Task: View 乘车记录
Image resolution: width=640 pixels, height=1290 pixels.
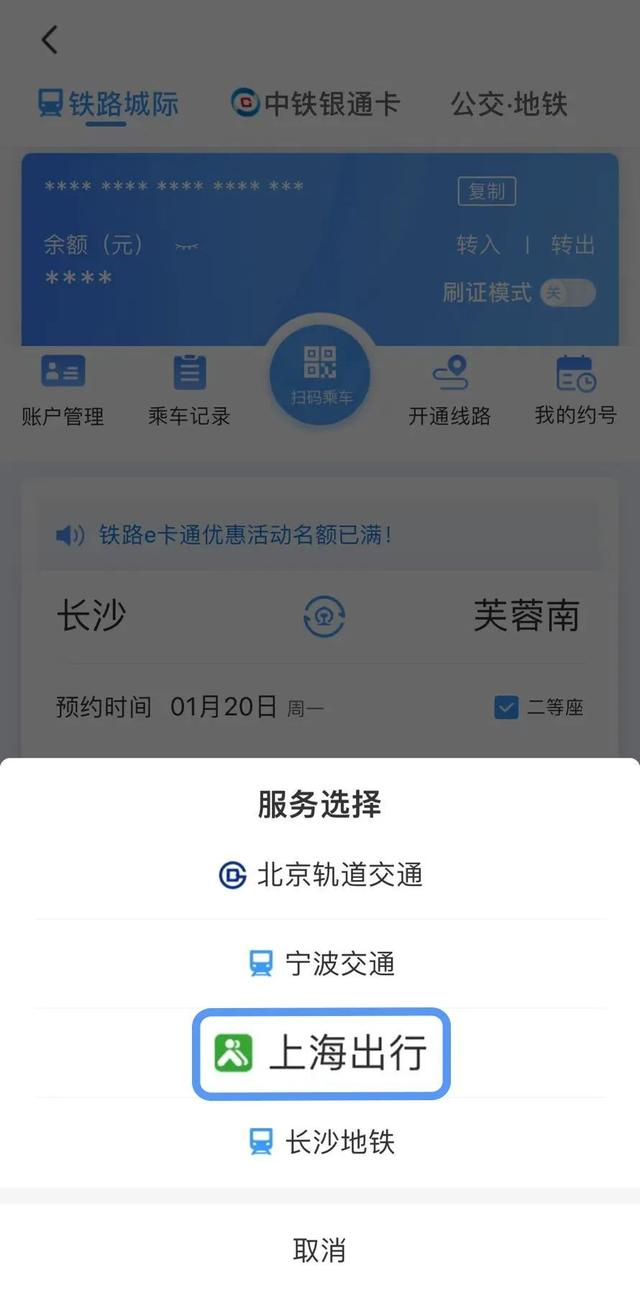Action: coord(189,390)
